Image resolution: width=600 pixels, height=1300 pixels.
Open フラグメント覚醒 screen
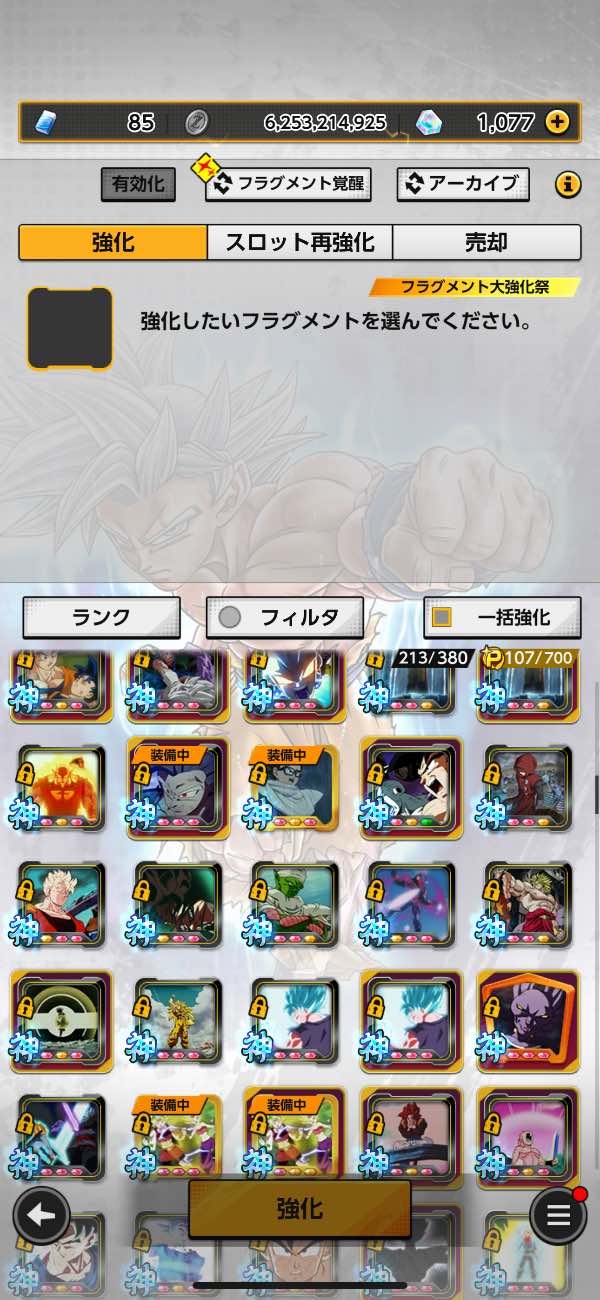point(288,184)
